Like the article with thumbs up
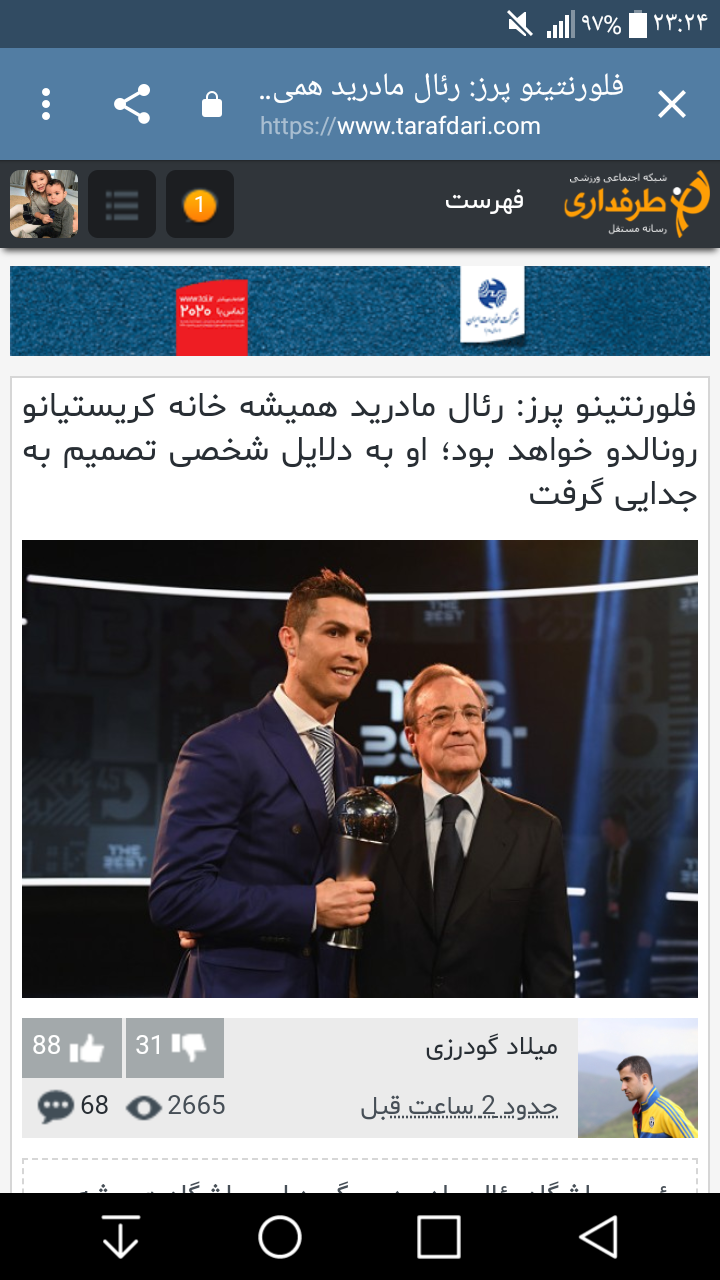The width and height of the screenshot is (720, 1280). click(x=72, y=1047)
